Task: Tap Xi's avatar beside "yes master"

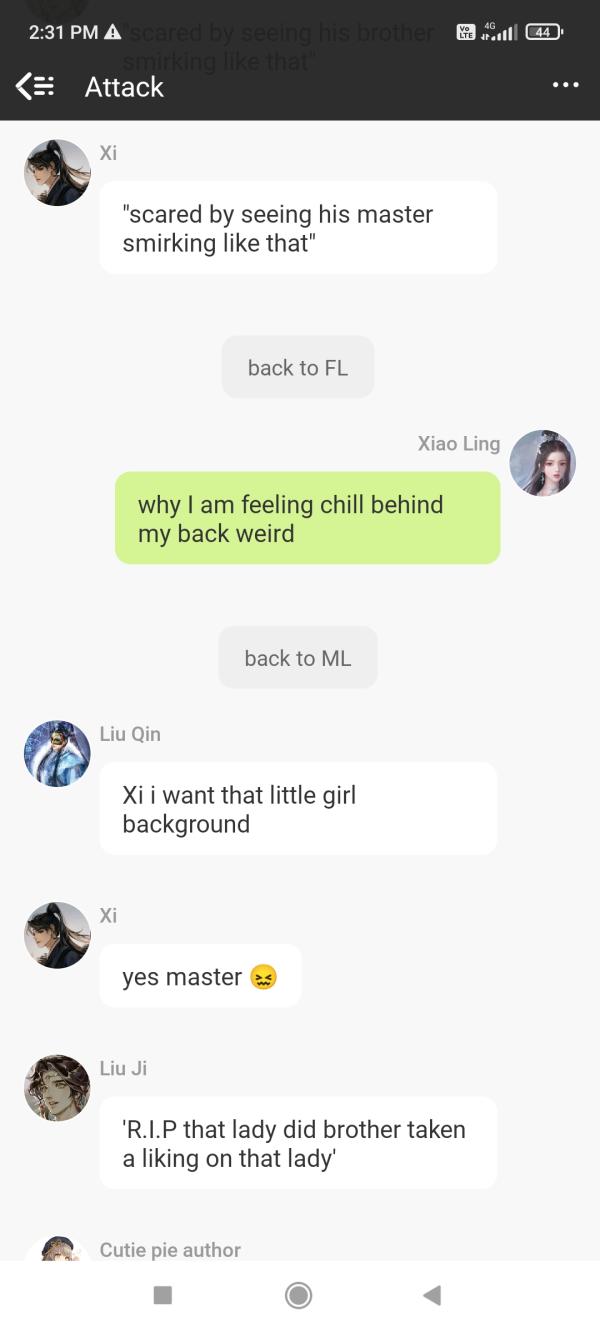Action: [x=57, y=935]
